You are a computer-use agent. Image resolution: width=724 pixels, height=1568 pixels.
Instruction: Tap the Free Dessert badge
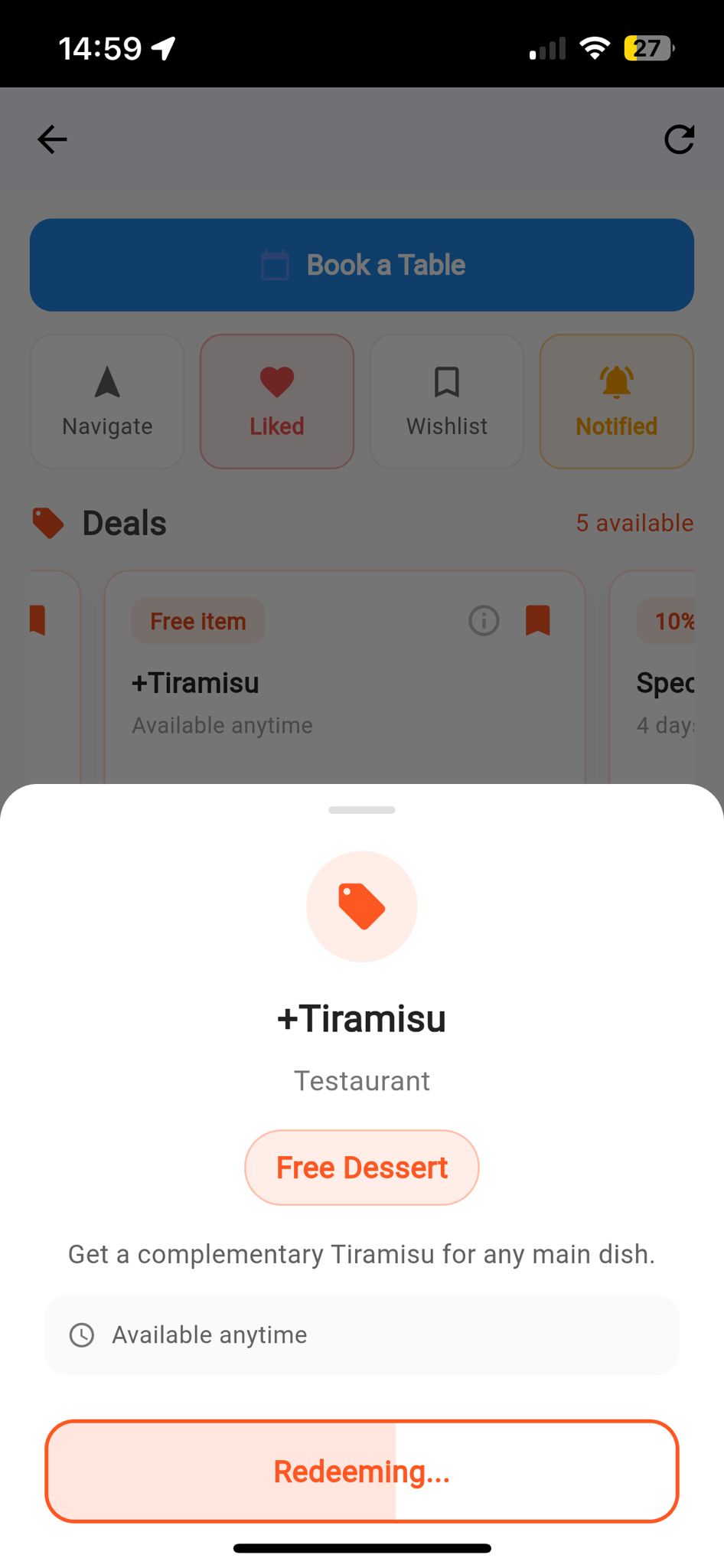pyautogui.click(x=361, y=1167)
